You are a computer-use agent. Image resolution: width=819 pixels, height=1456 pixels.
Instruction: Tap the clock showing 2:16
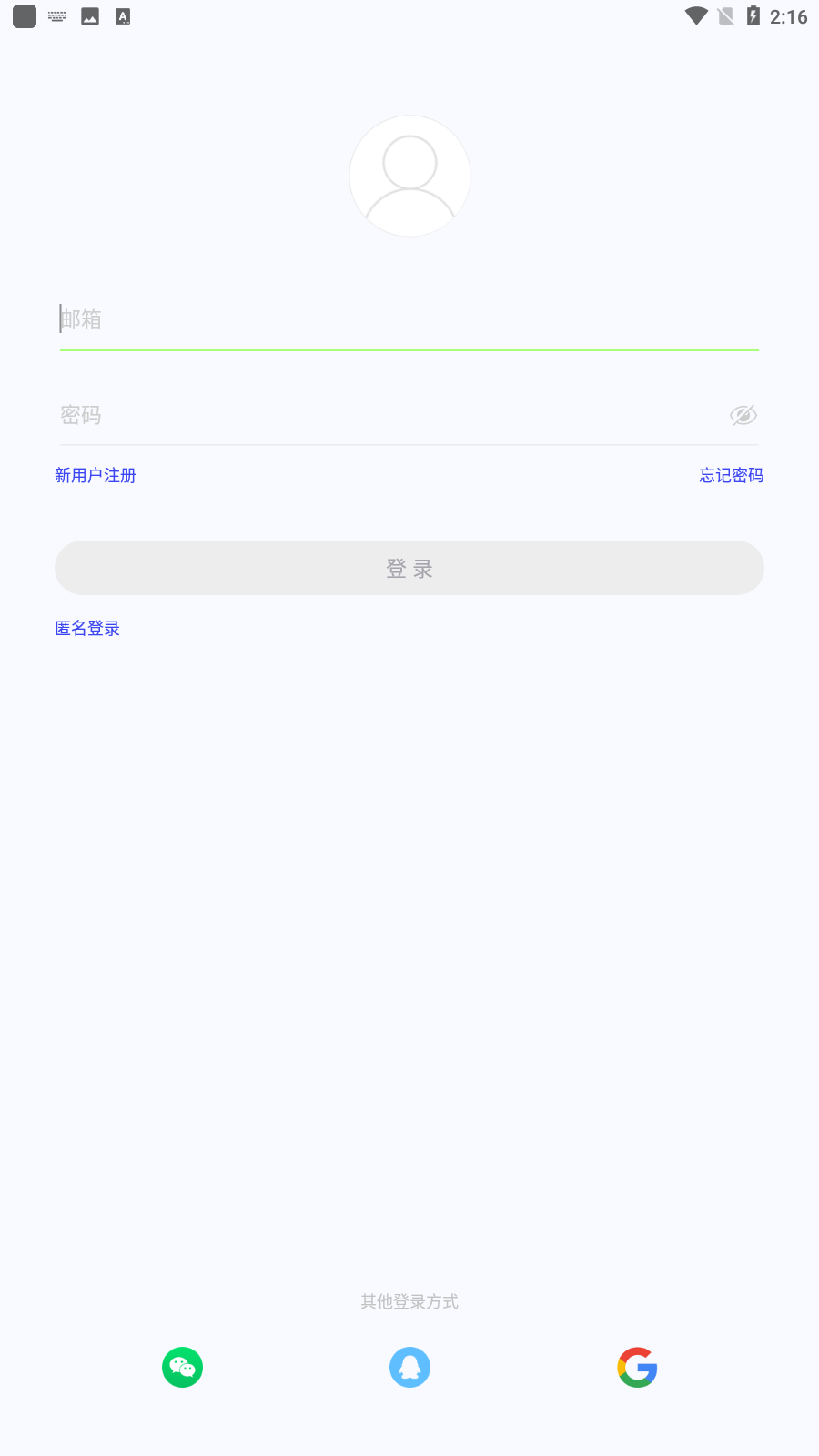(x=788, y=15)
